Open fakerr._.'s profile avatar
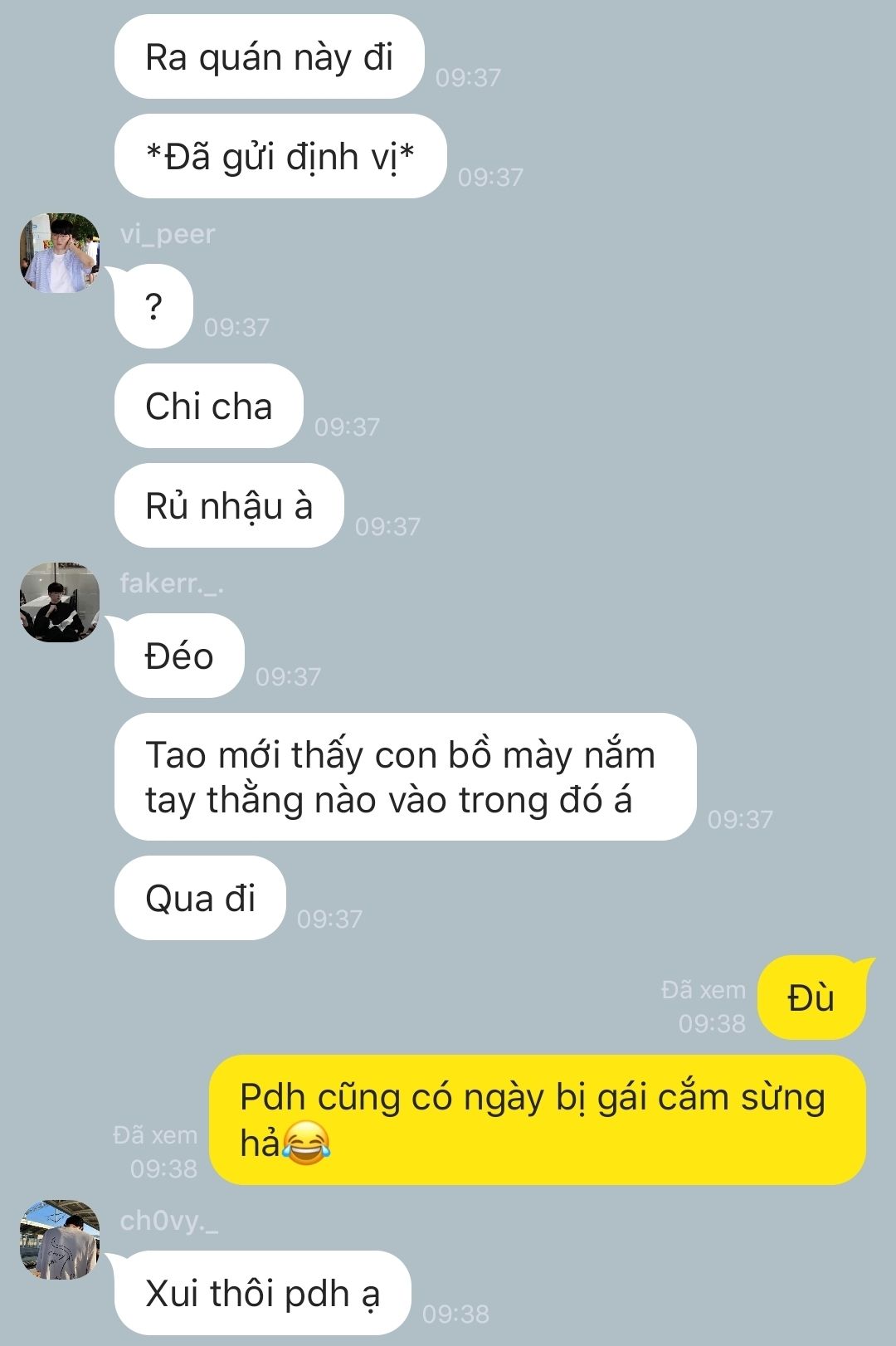Image resolution: width=896 pixels, height=1346 pixels. 60,602
